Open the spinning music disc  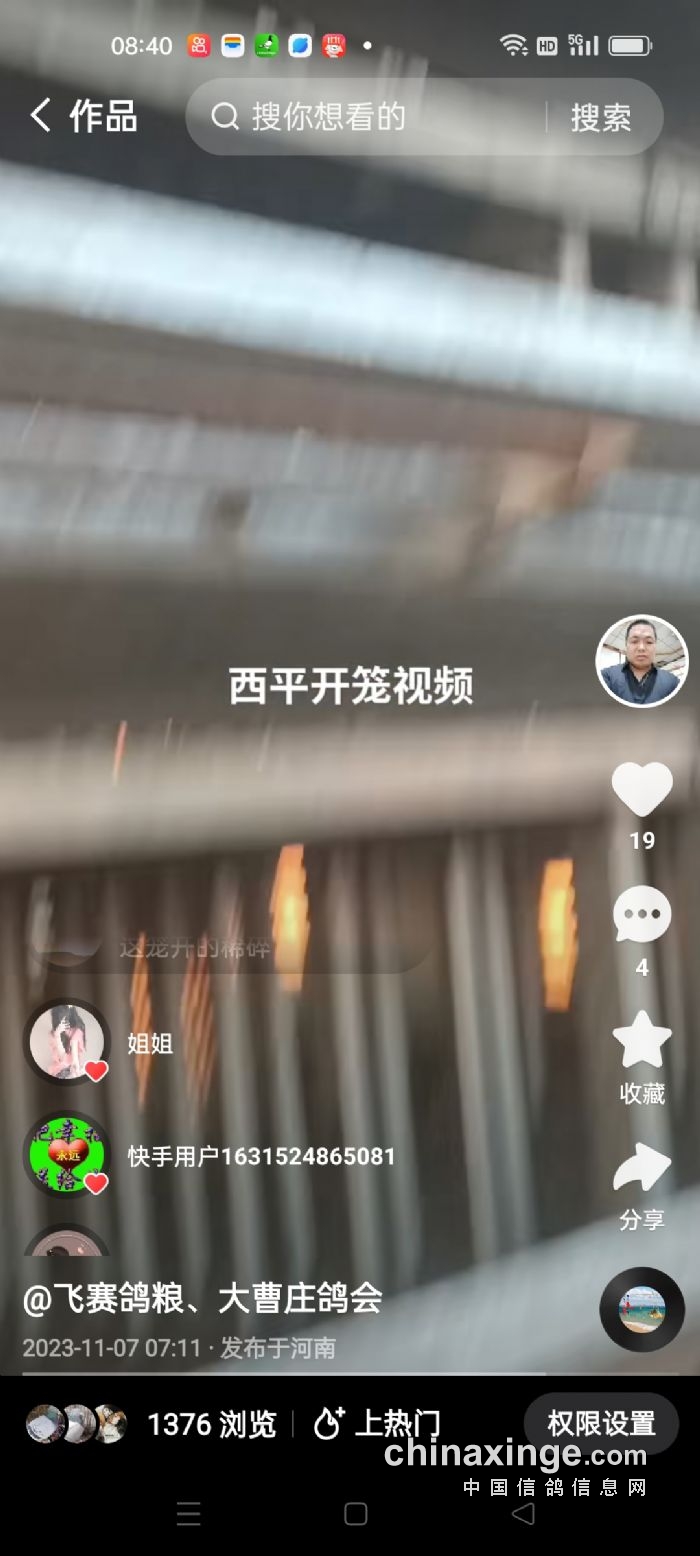tap(641, 1309)
